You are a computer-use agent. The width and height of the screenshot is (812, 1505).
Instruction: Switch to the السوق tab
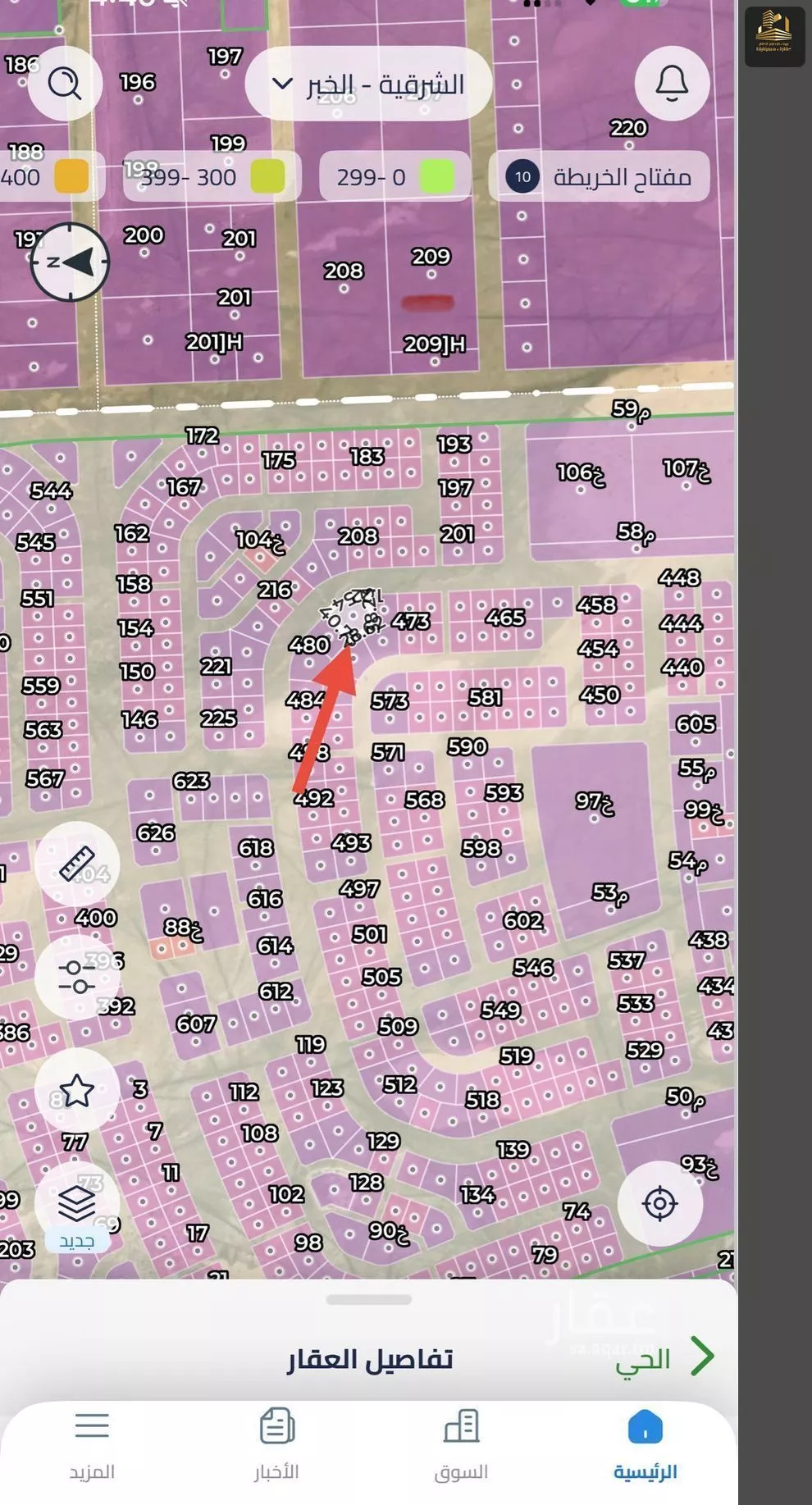click(x=461, y=1443)
